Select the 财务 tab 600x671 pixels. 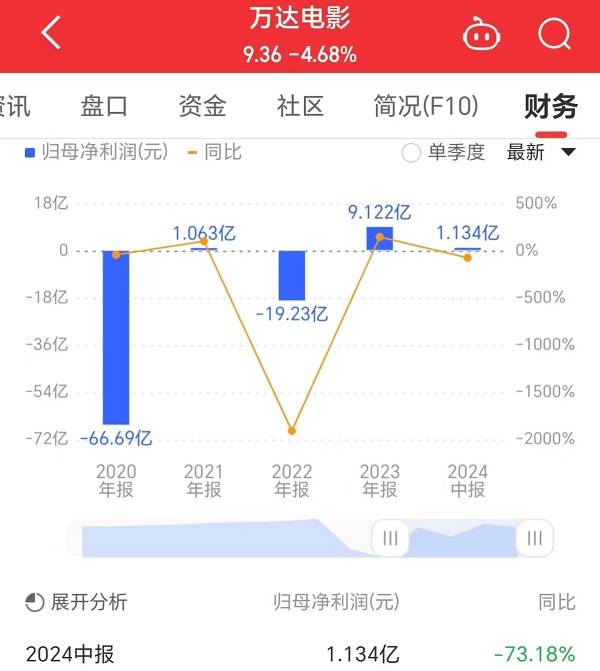click(x=550, y=106)
